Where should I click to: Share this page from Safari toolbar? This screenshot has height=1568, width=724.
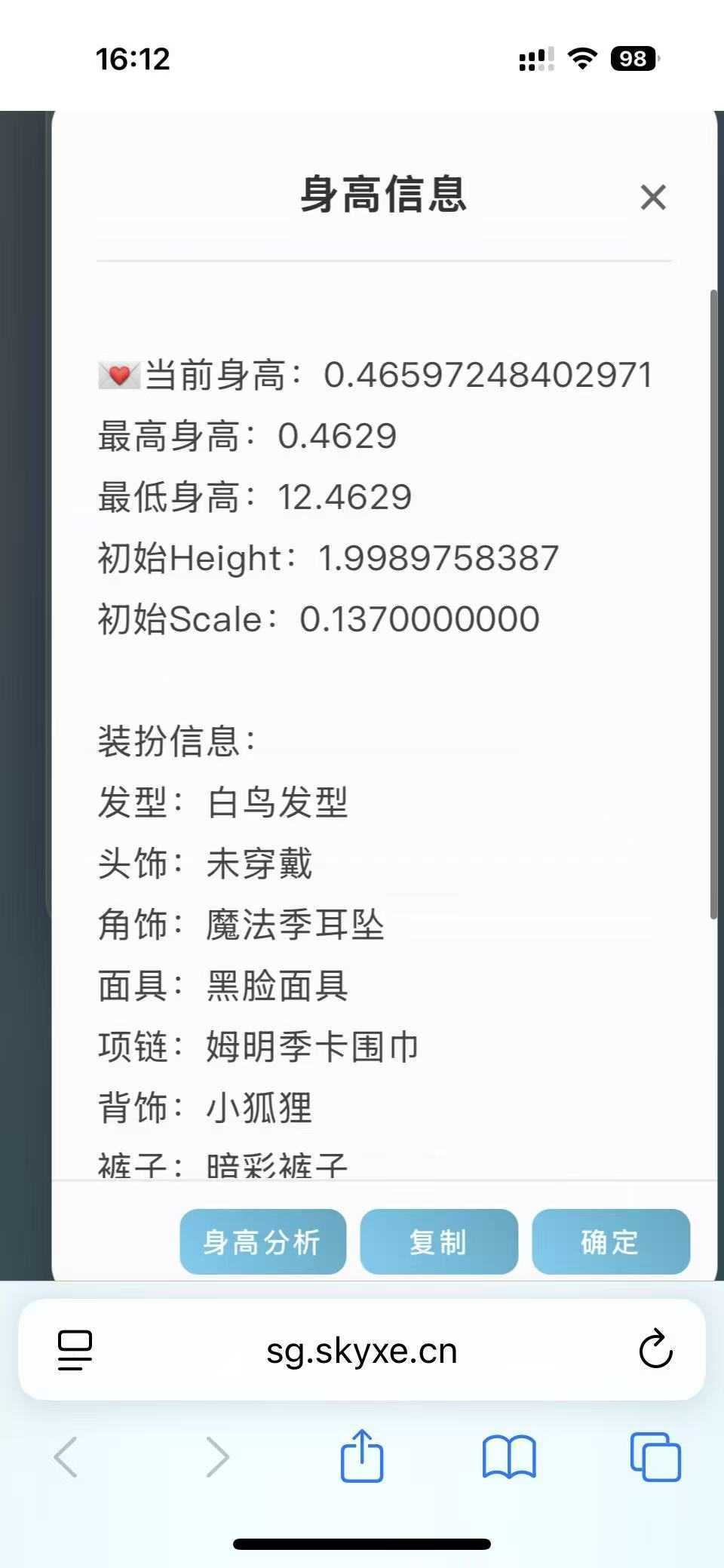pyautogui.click(x=362, y=1456)
